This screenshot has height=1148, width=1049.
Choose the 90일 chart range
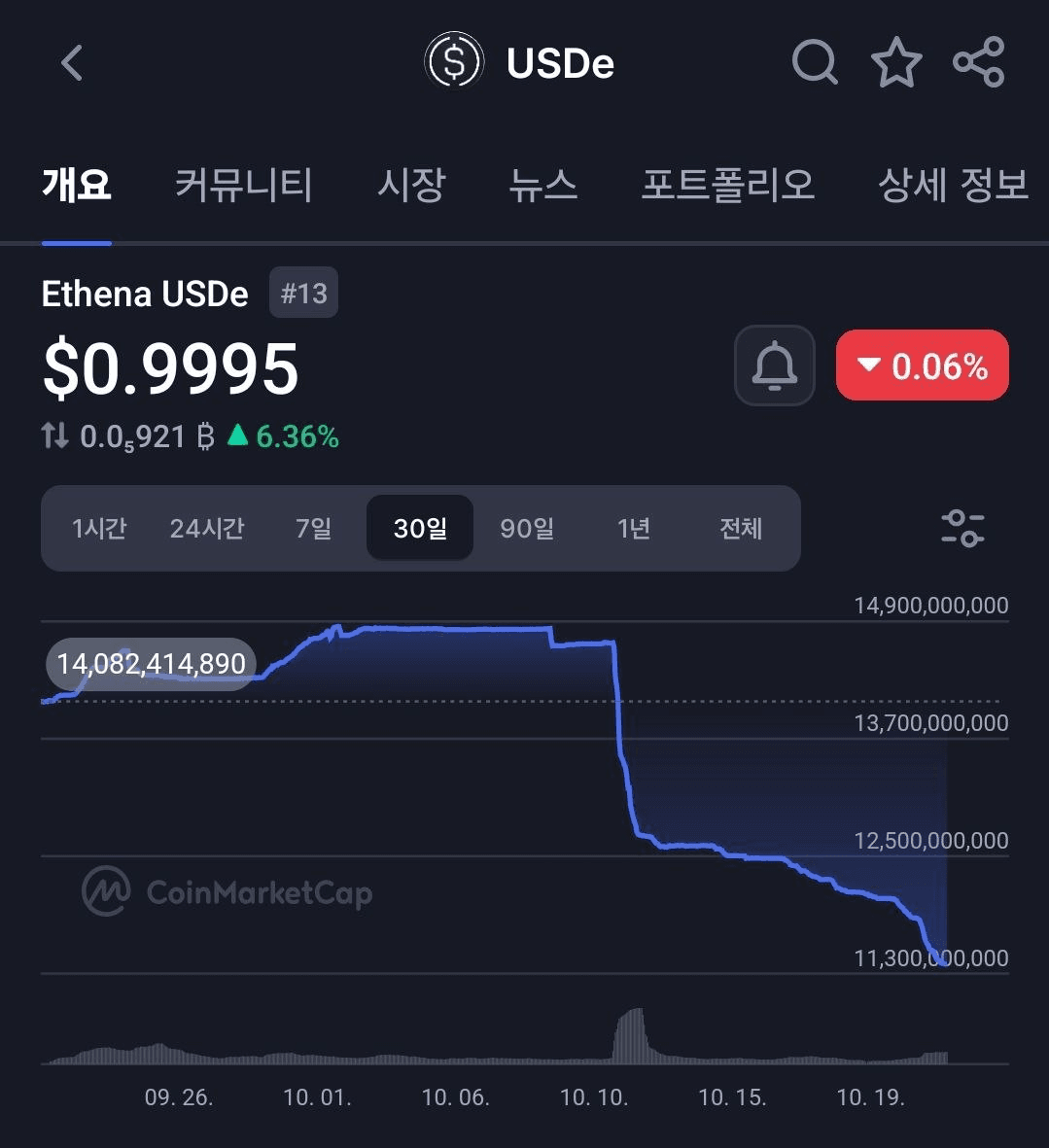coord(527,529)
